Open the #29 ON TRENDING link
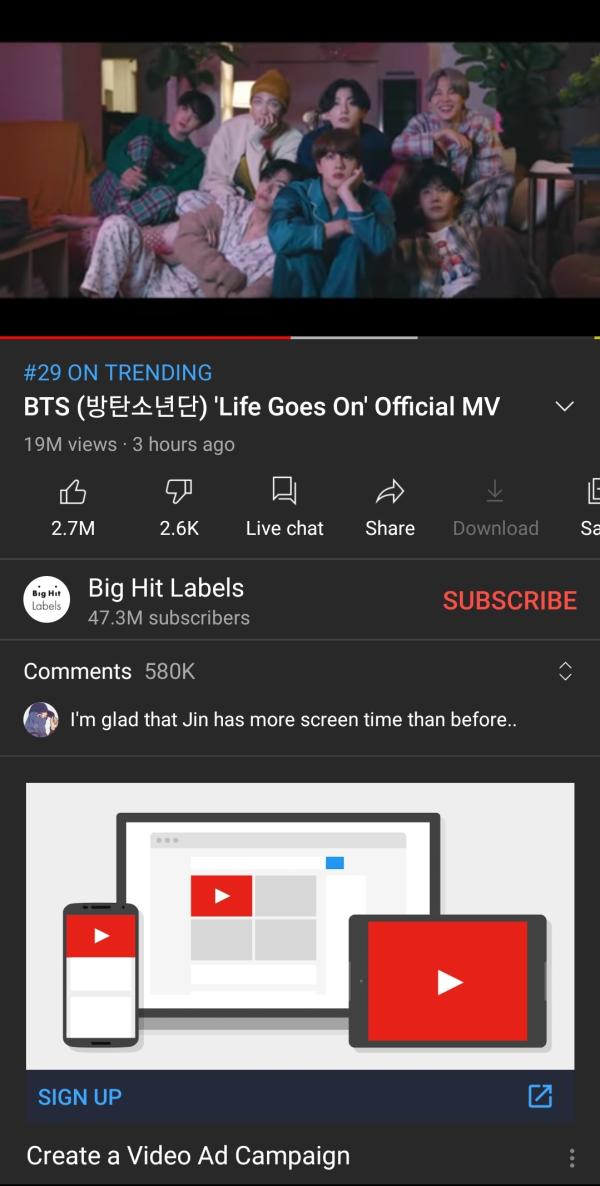Viewport: 600px width, 1186px height. pos(117,373)
